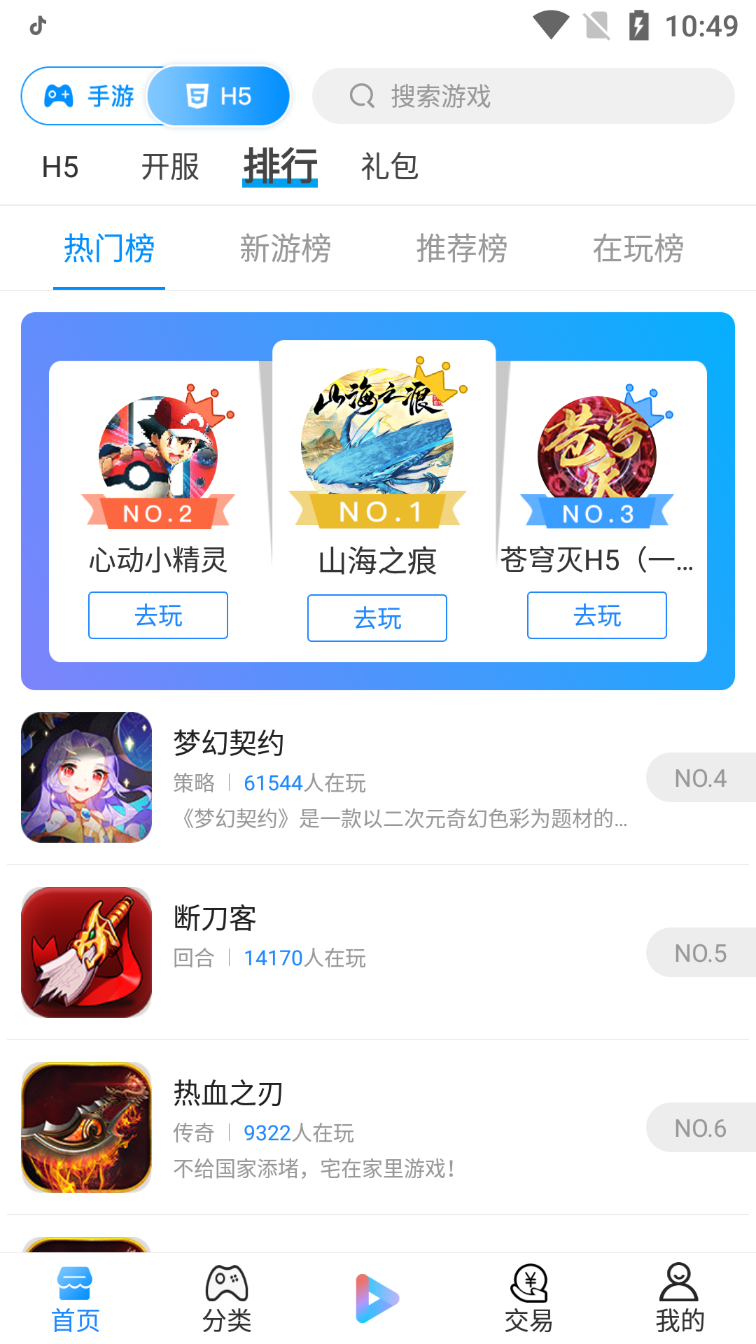This screenshot has width=756, height=1344.
Task: Open the 开服 section
Action: (170, 166)
